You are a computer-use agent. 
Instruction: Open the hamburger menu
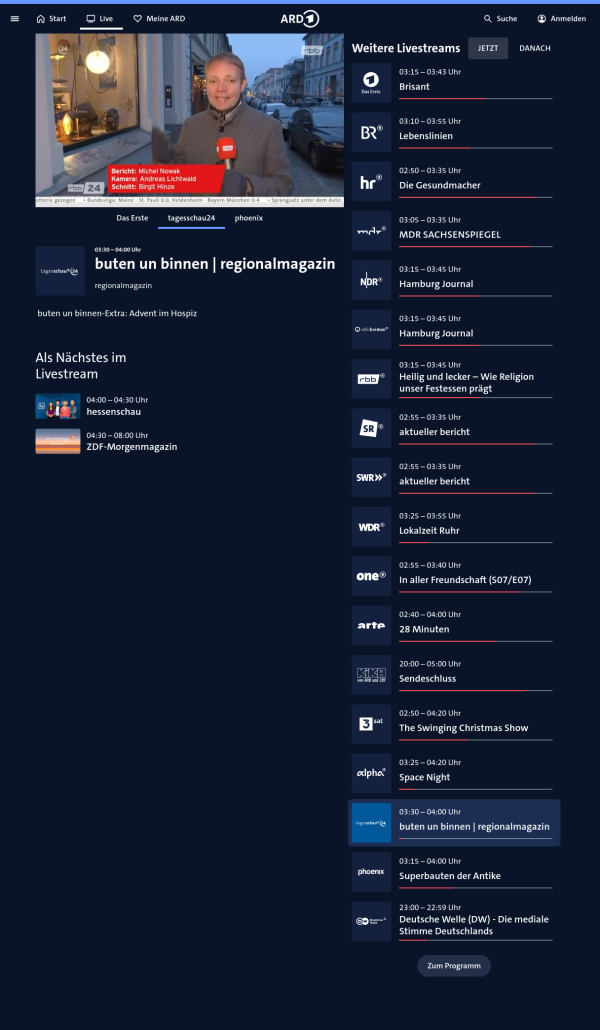click(x=14, y=18)
